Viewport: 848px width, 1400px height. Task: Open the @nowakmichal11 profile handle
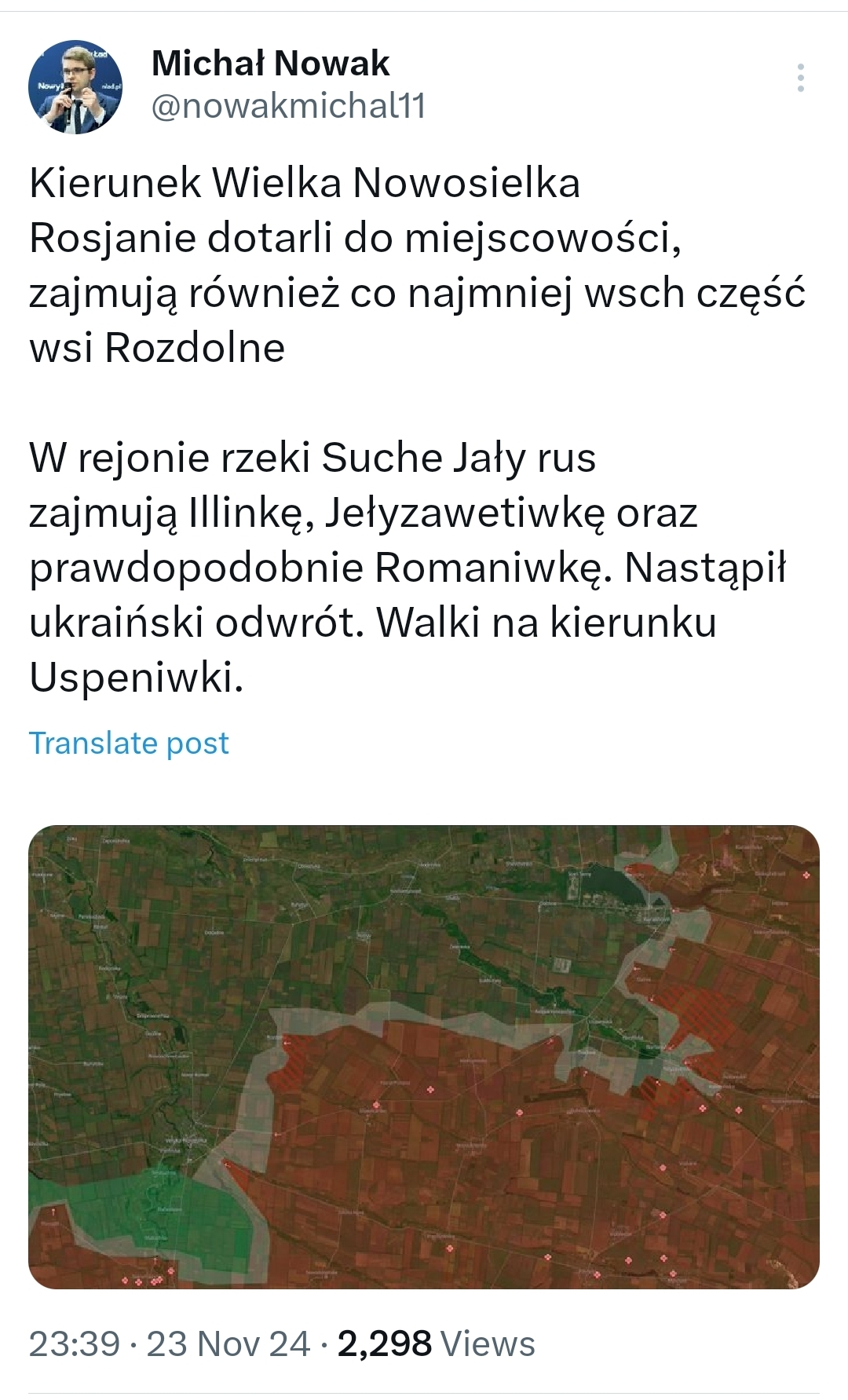click(288, 106)
